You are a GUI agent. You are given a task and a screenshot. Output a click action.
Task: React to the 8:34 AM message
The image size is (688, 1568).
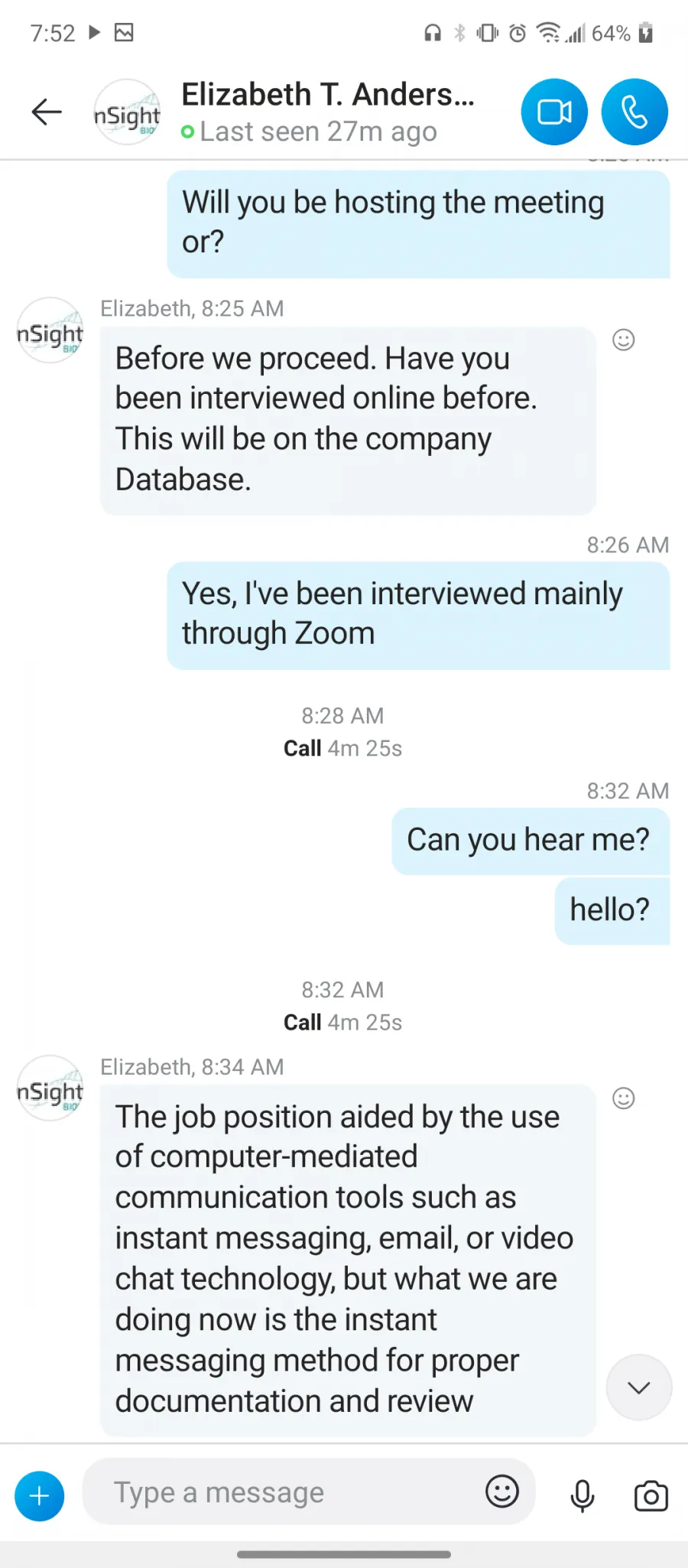624,1098
